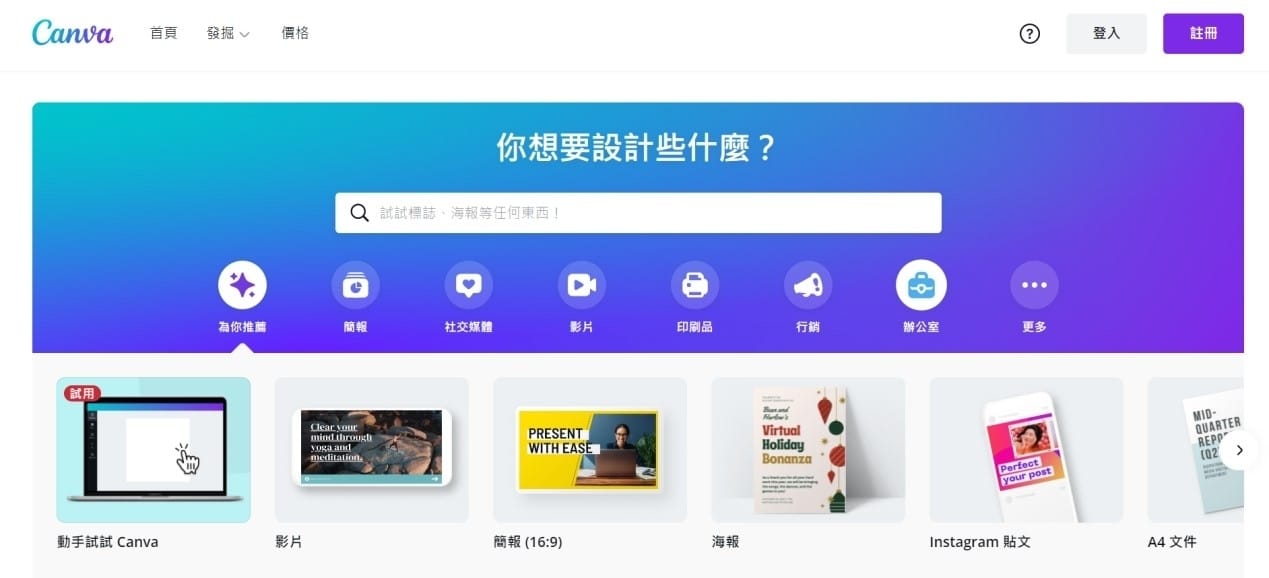Open the 價格 pricing page
Viewport: 1269px width, 578px height.
[x=295, y=33]
